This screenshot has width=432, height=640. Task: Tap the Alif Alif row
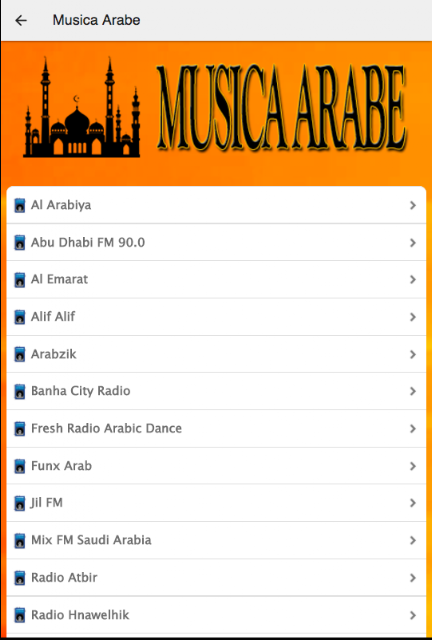(x=216, y=317)
